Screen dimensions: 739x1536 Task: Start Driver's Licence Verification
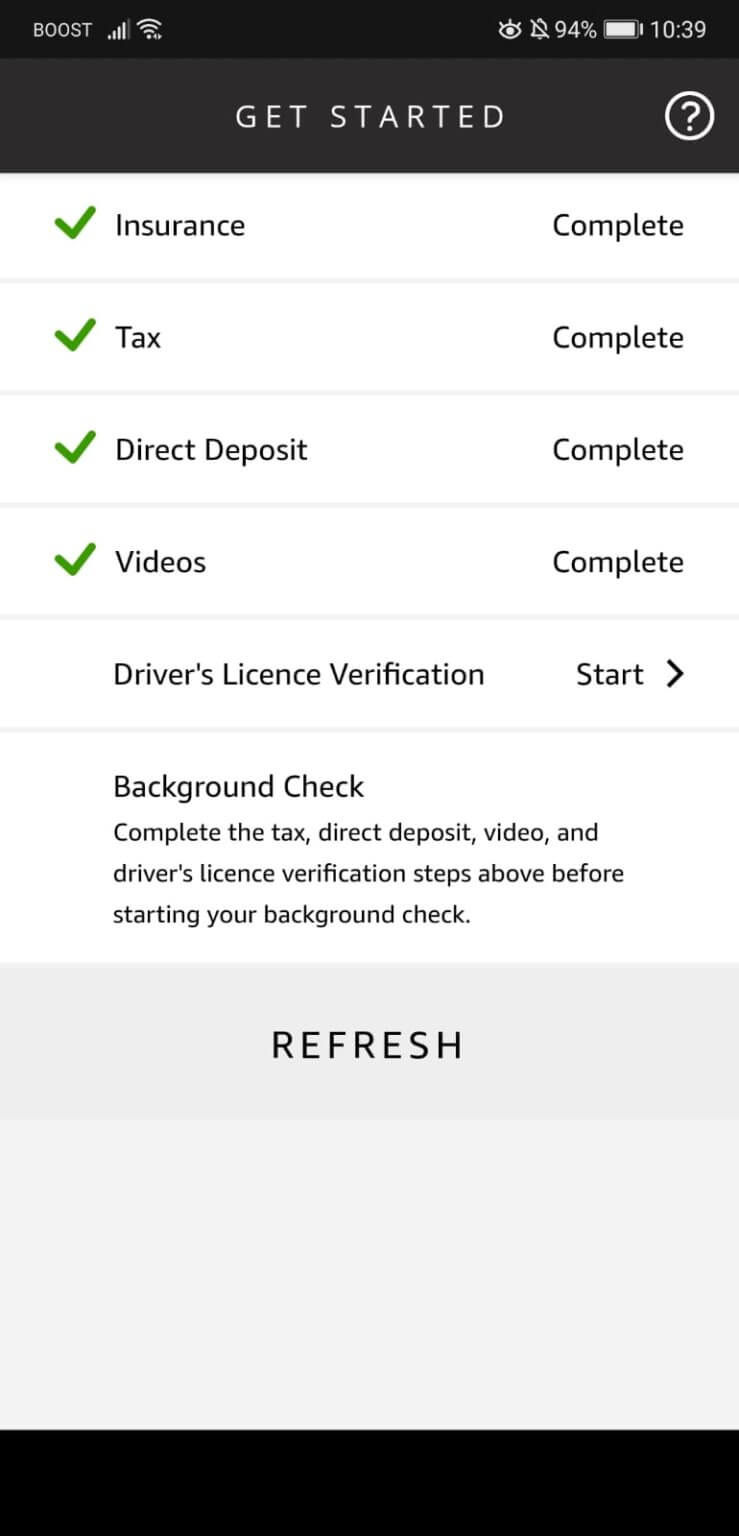click(x=369, y=674)
